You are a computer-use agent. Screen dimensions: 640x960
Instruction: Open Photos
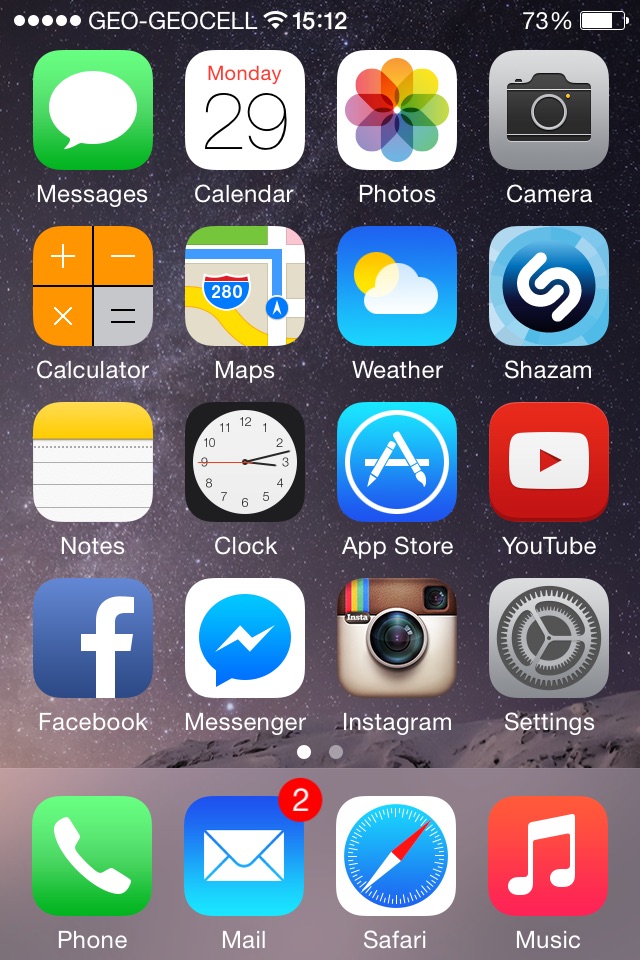[x=397, y=110]
